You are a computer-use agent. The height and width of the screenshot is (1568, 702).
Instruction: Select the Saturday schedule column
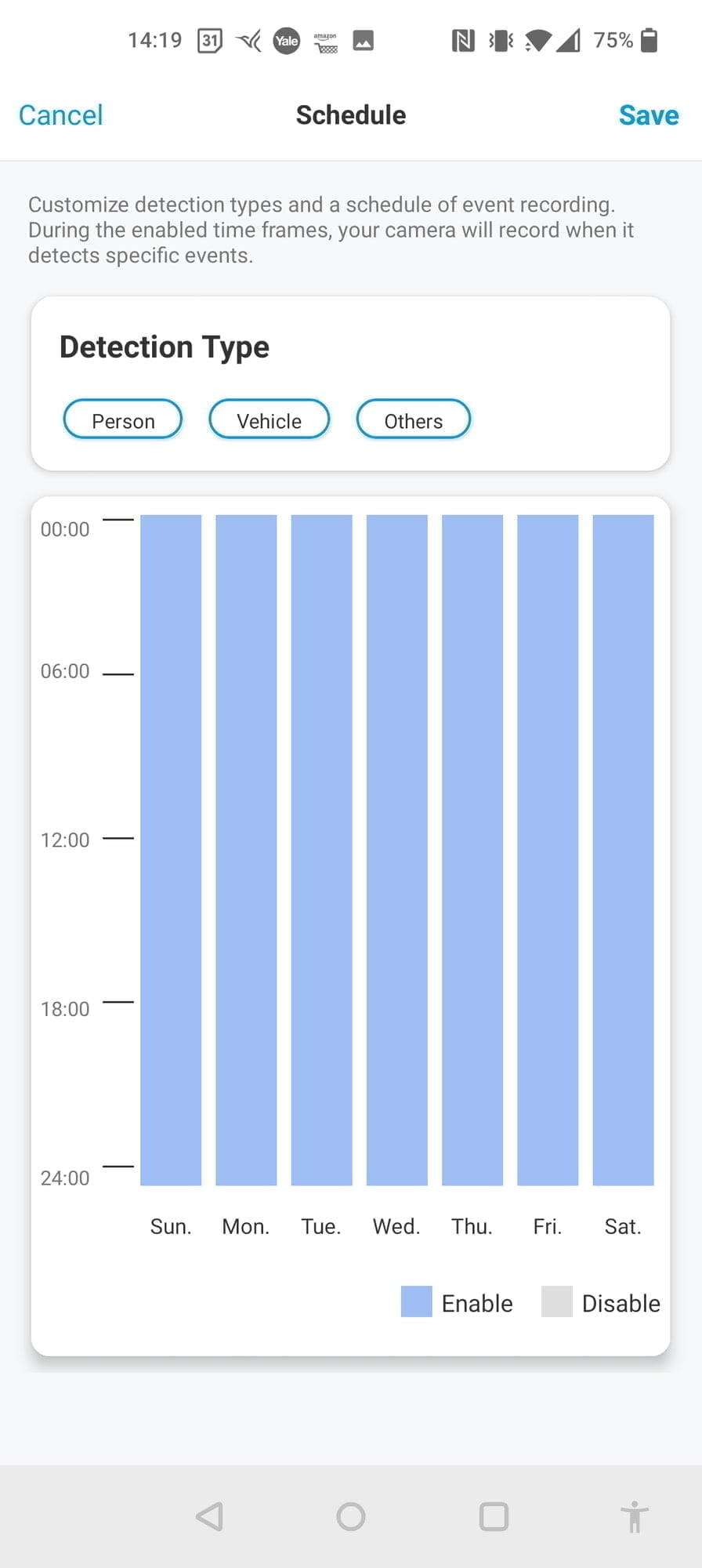pos(623,849)
